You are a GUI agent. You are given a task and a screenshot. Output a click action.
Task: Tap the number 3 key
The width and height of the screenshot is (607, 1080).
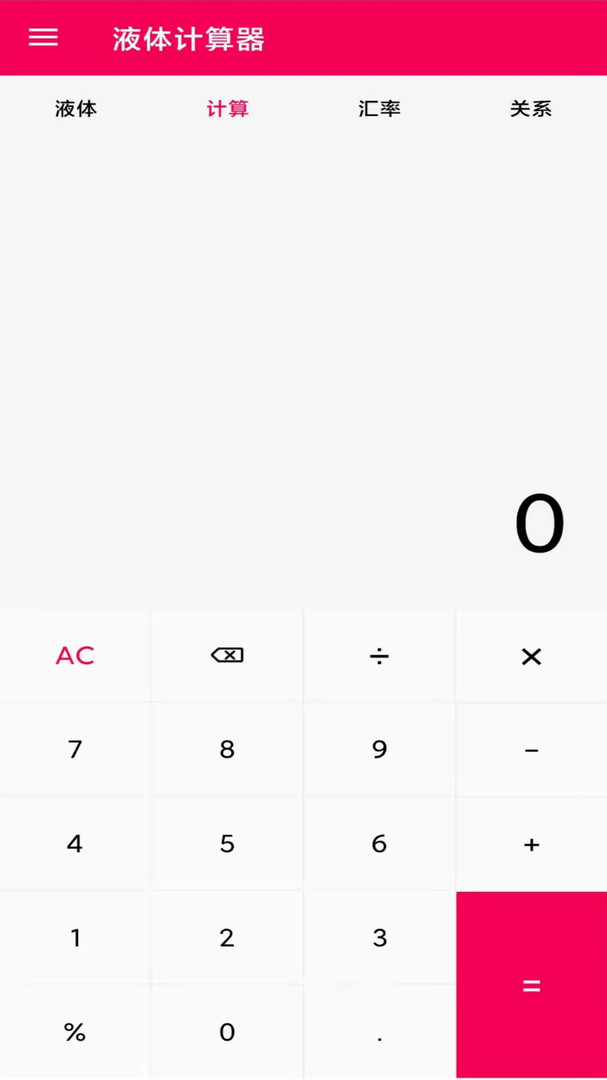click(379, 937)
